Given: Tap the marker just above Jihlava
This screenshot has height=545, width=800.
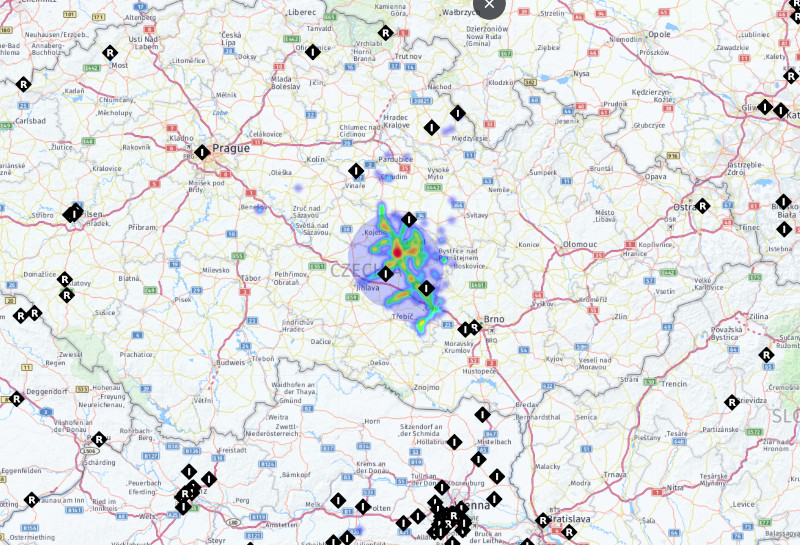Looking at the screenshot, I should click(384, 274).
